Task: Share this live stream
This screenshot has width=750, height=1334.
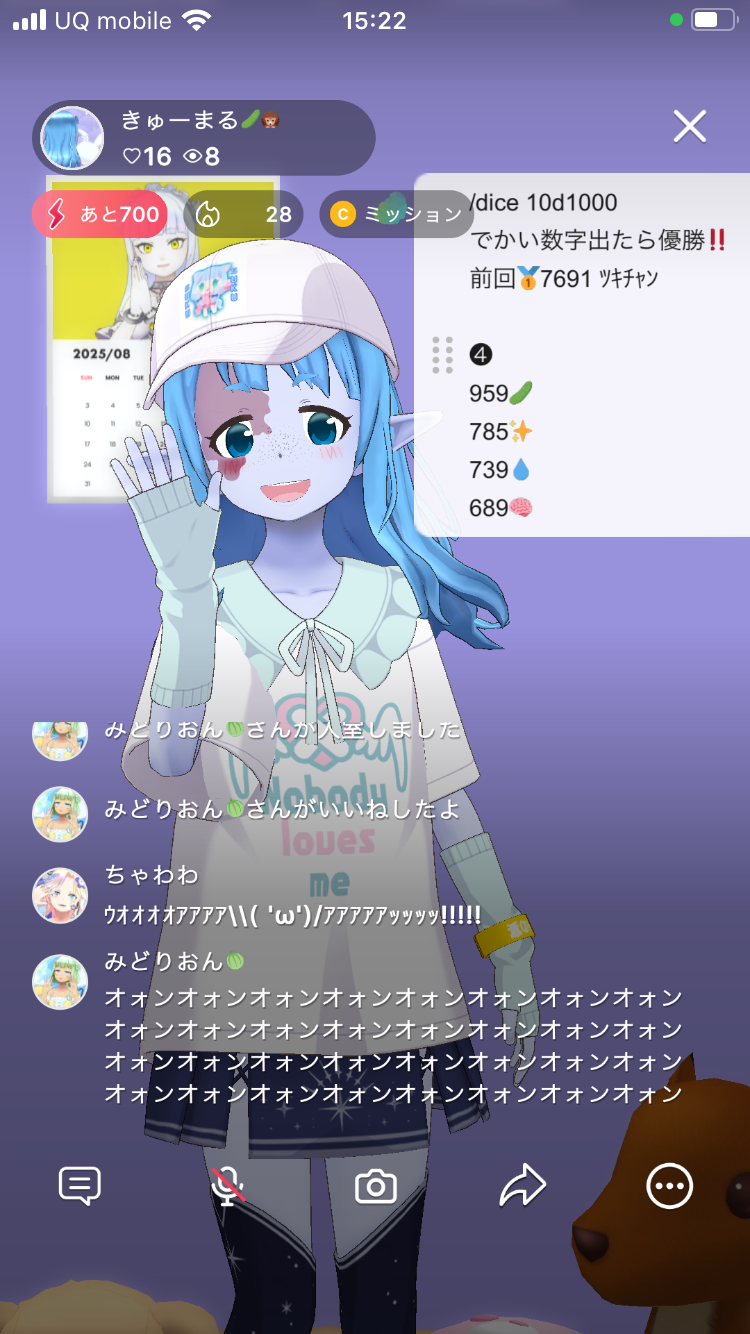Action: click(523, 1187)
